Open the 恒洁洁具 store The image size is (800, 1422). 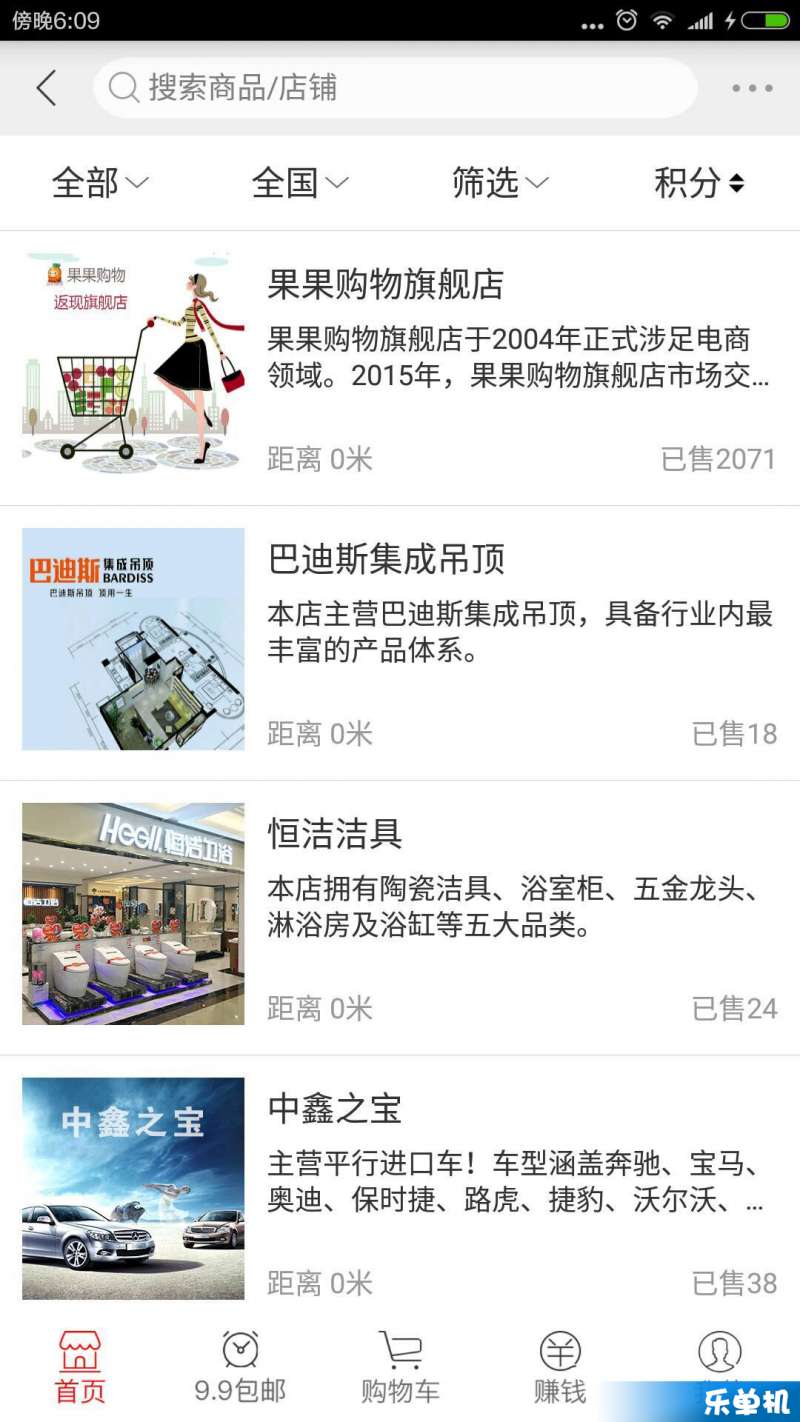click(x=400, y=918)
